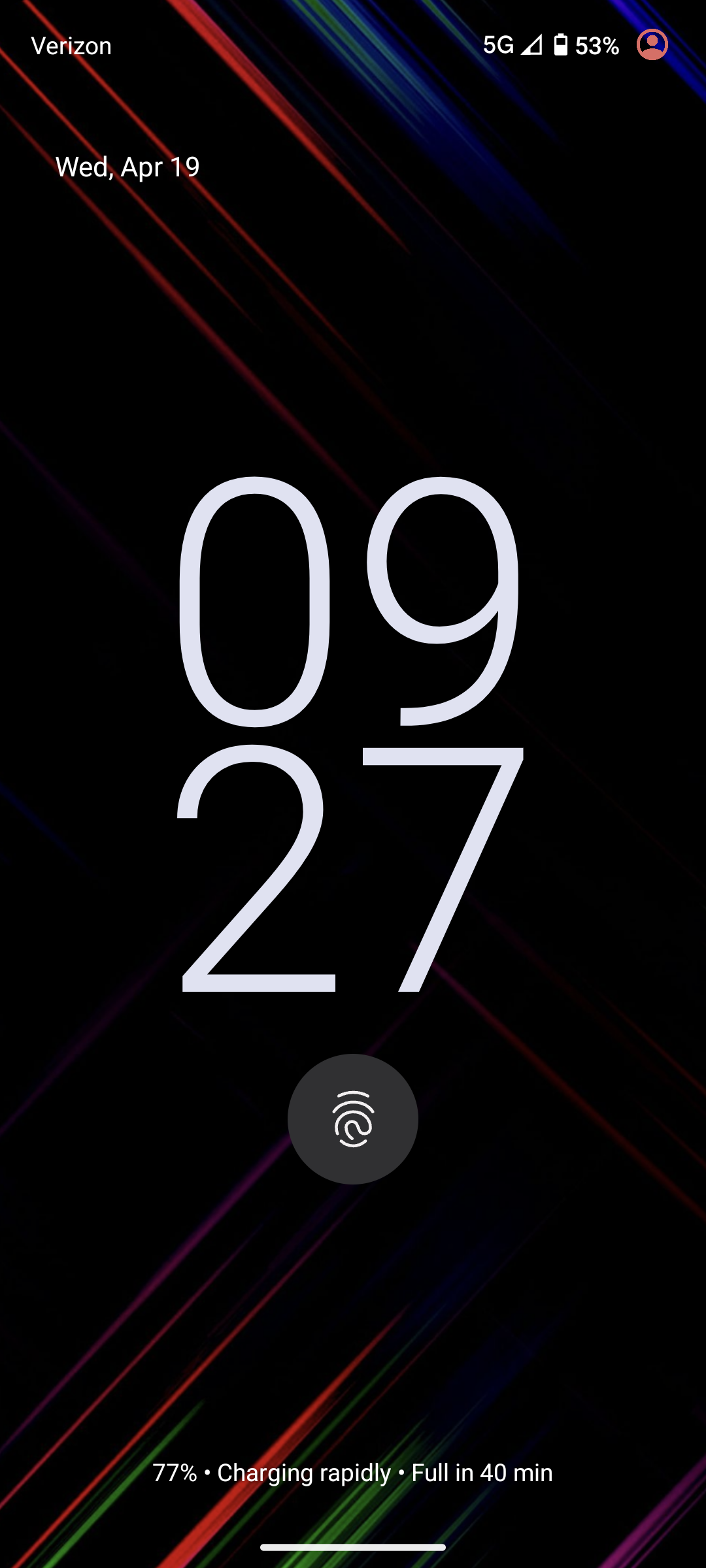
Task: Tap the Verizon carrier label
Action: pos(71,44)
